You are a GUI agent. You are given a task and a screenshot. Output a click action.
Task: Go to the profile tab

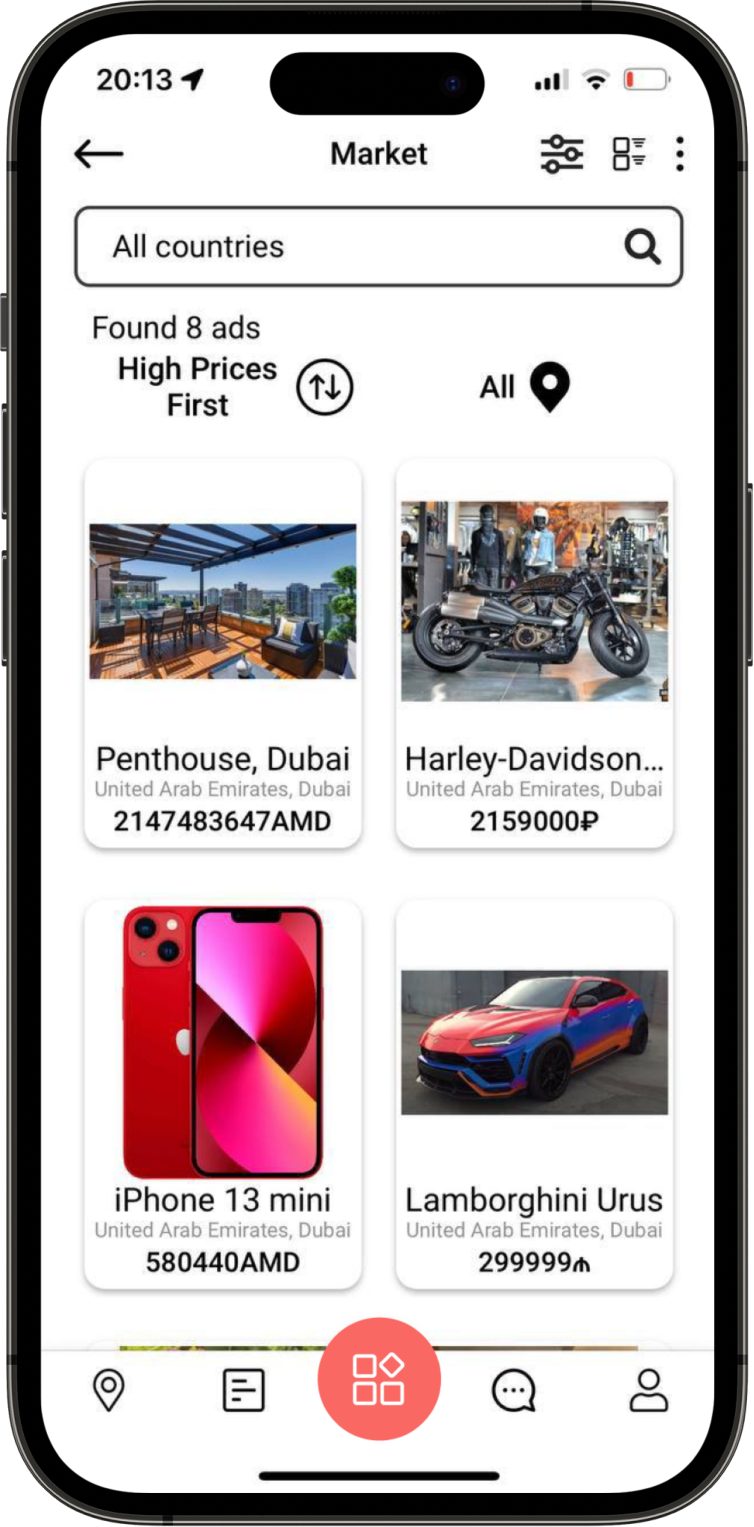[648, 1390]
